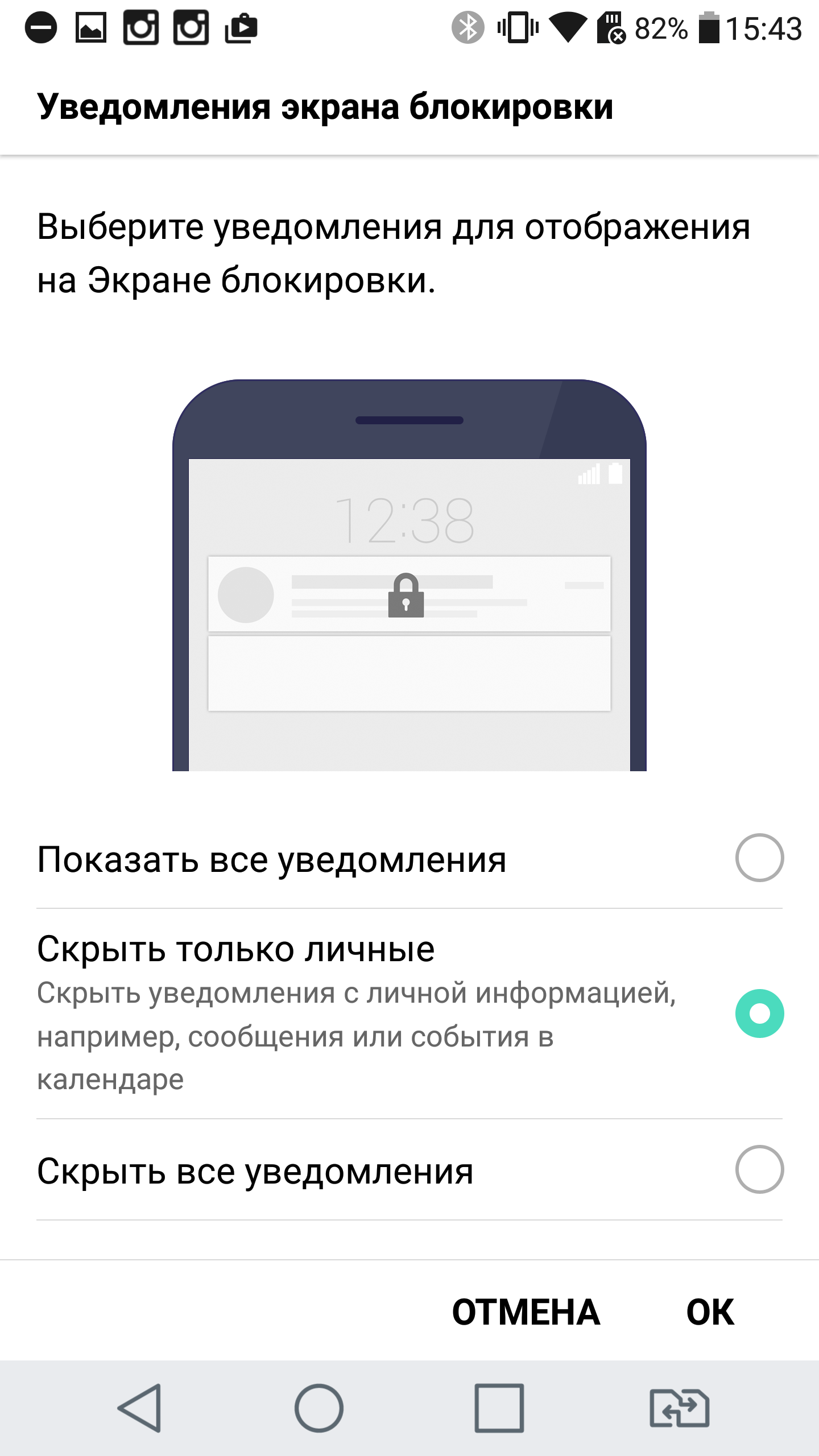Select "Показать все уведомления" option
Image resolution: width=819 pixels, height=1456 pixels.
pos(759,858)
